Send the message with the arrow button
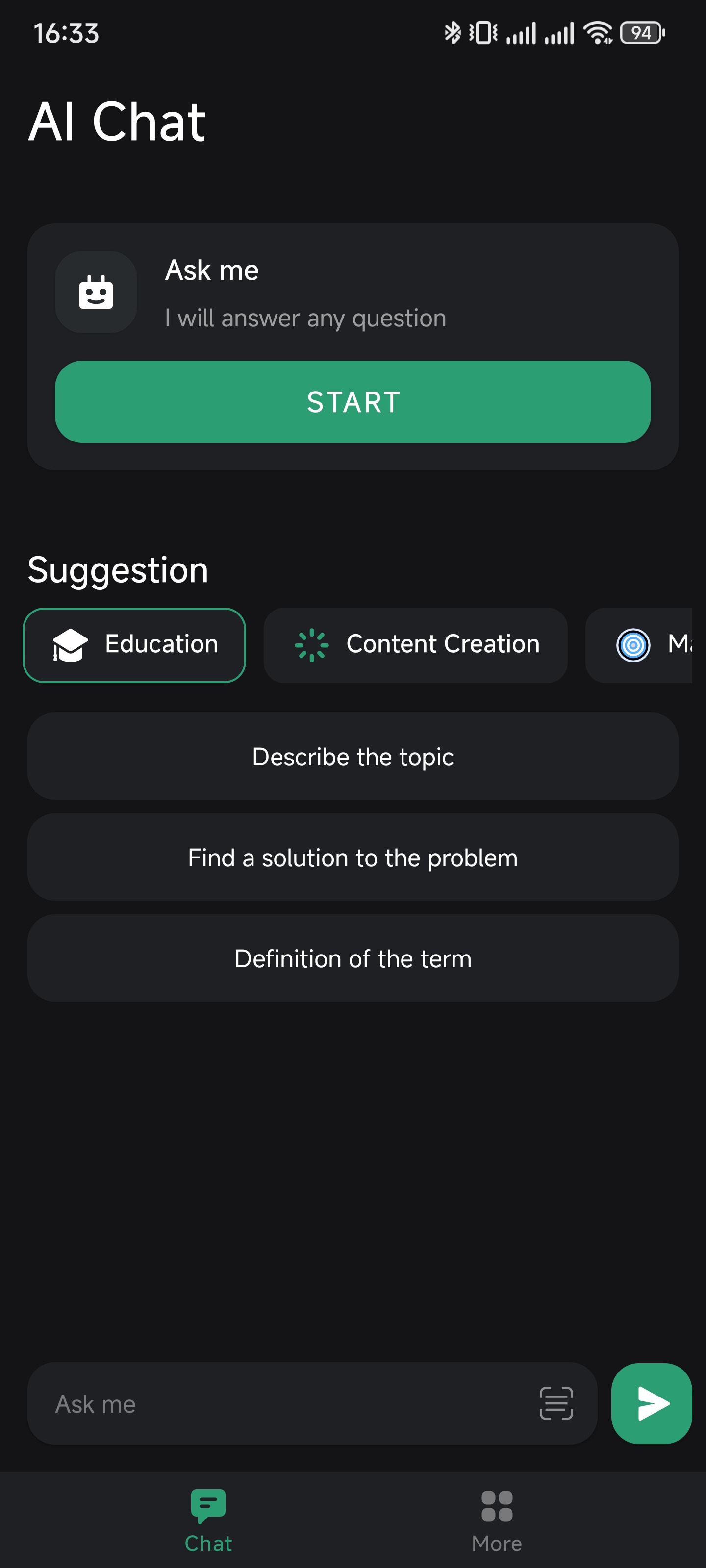The height and width of the screenshot is (1568, 706). click(x=651, y=1404)
